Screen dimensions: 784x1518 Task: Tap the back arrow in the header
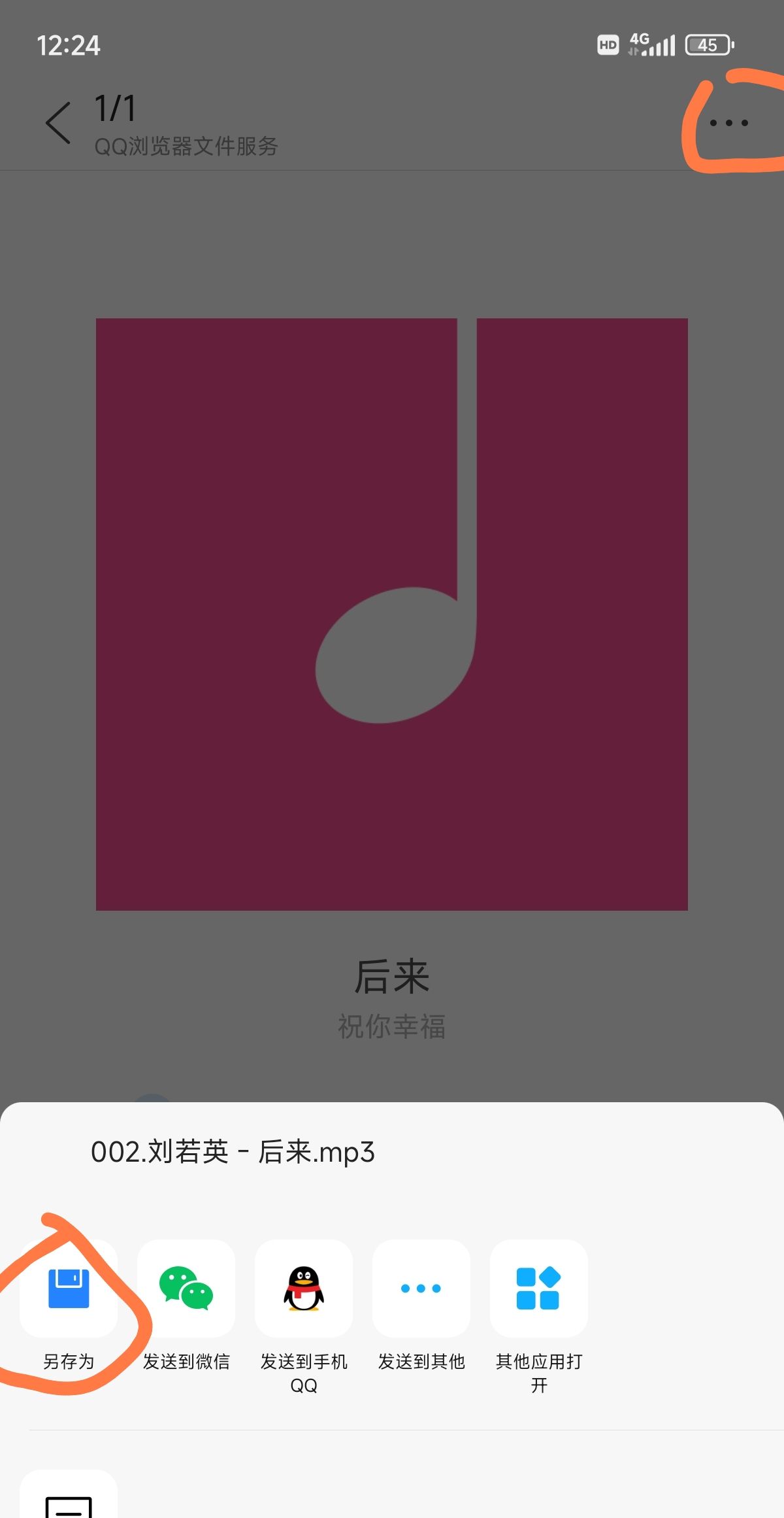pos(58,123)
